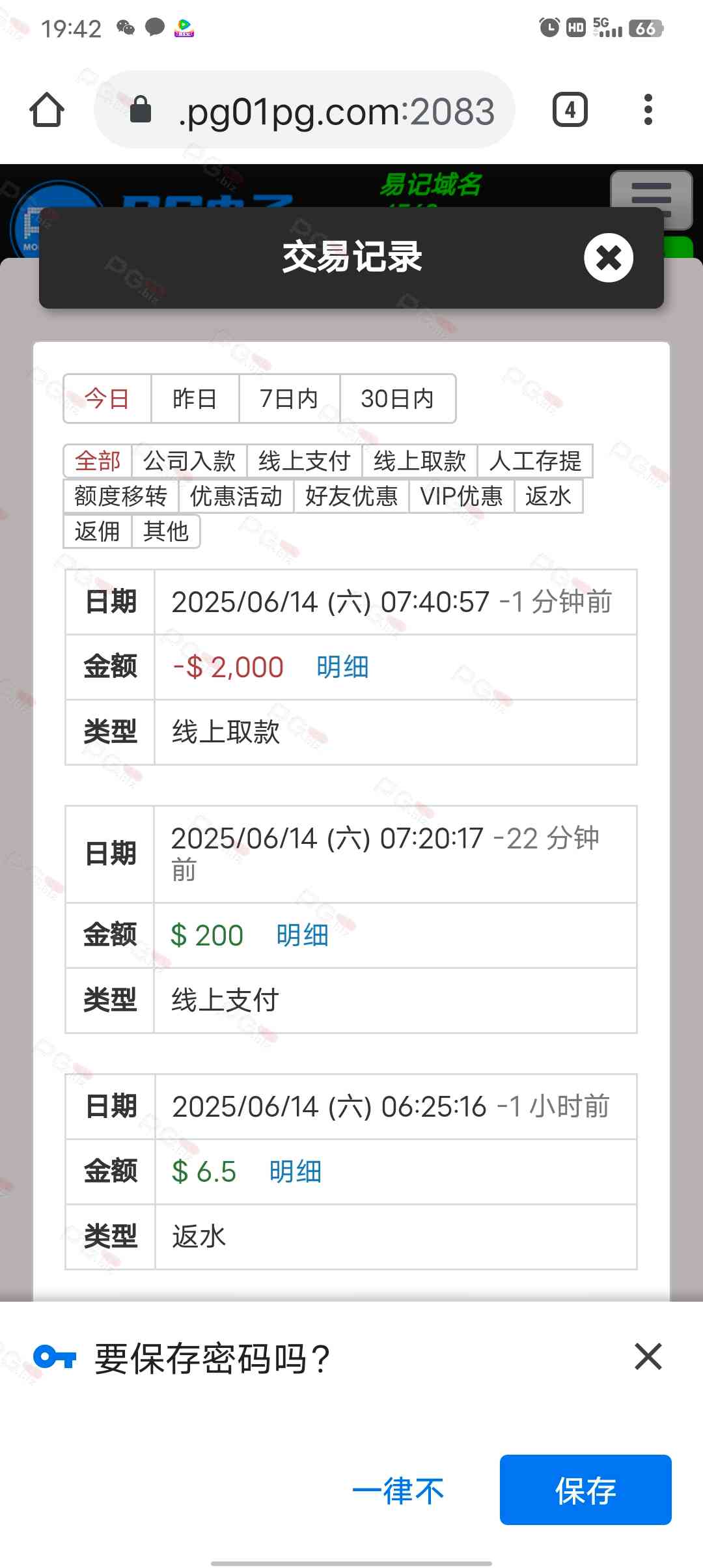Open the browser tab switcher
This screenshot has height=1568, width=703.
point(570,109)
